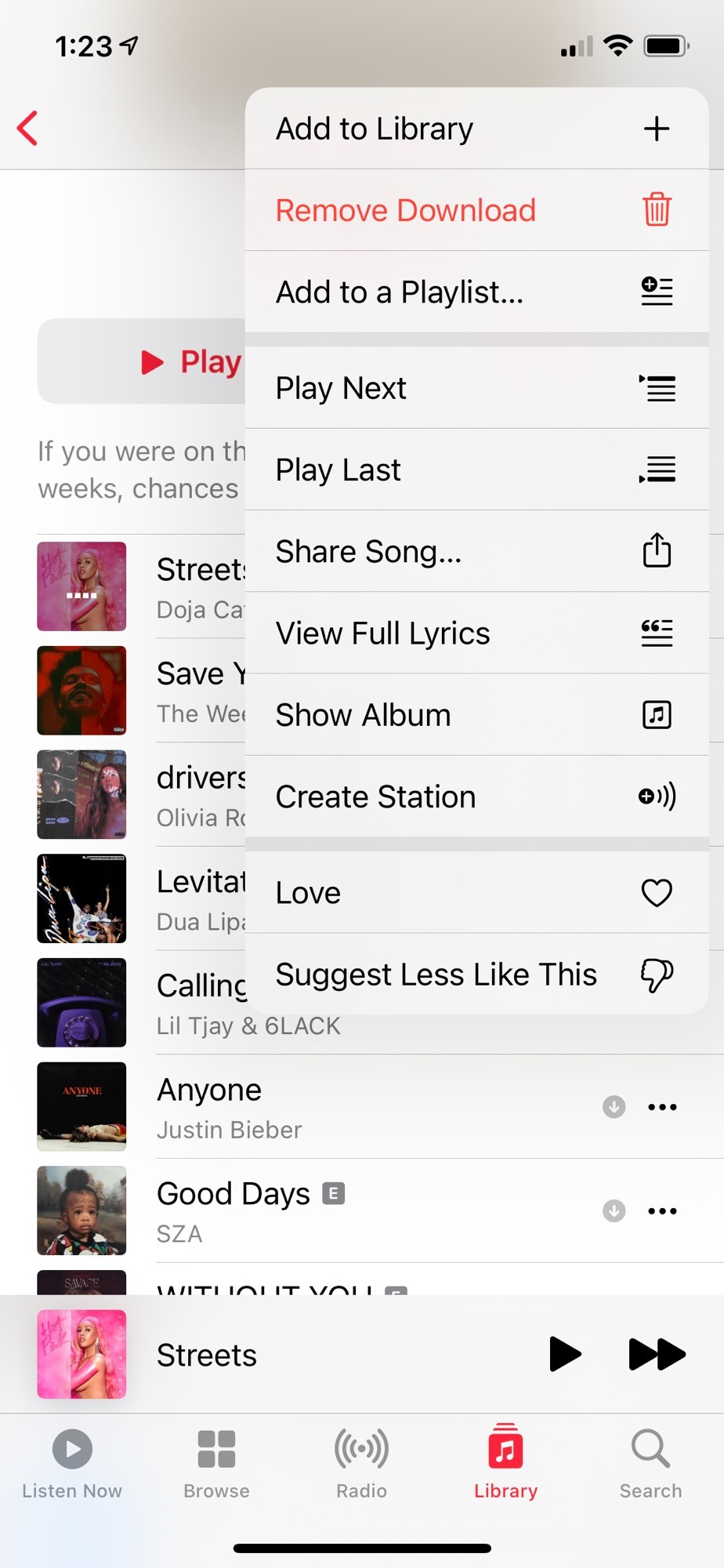The width and height of the screenshot is (724, 1568).
Task: Go back with the red arrow
Action: (28, 128)
